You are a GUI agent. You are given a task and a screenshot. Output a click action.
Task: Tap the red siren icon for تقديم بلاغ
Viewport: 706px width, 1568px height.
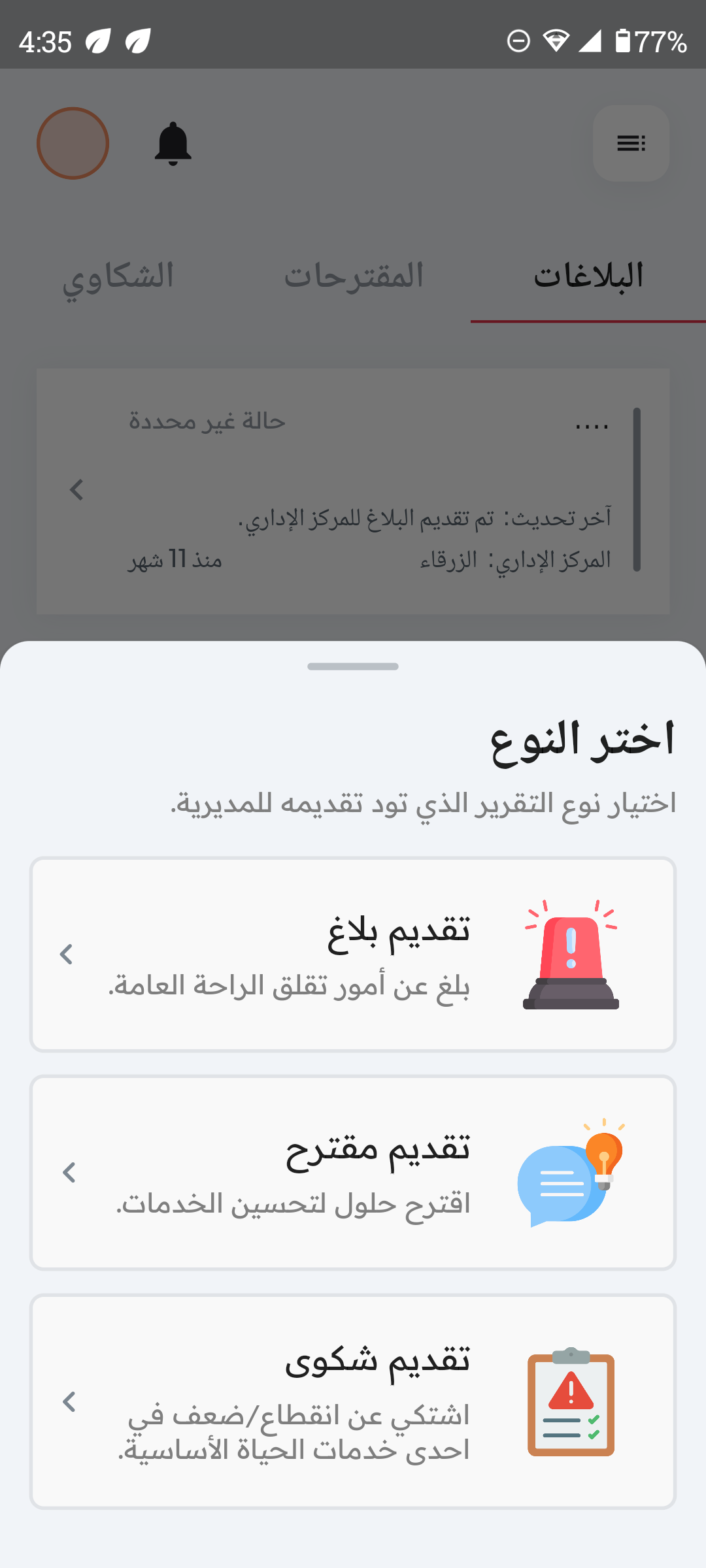pyautogui.click(x=571, y=955)
